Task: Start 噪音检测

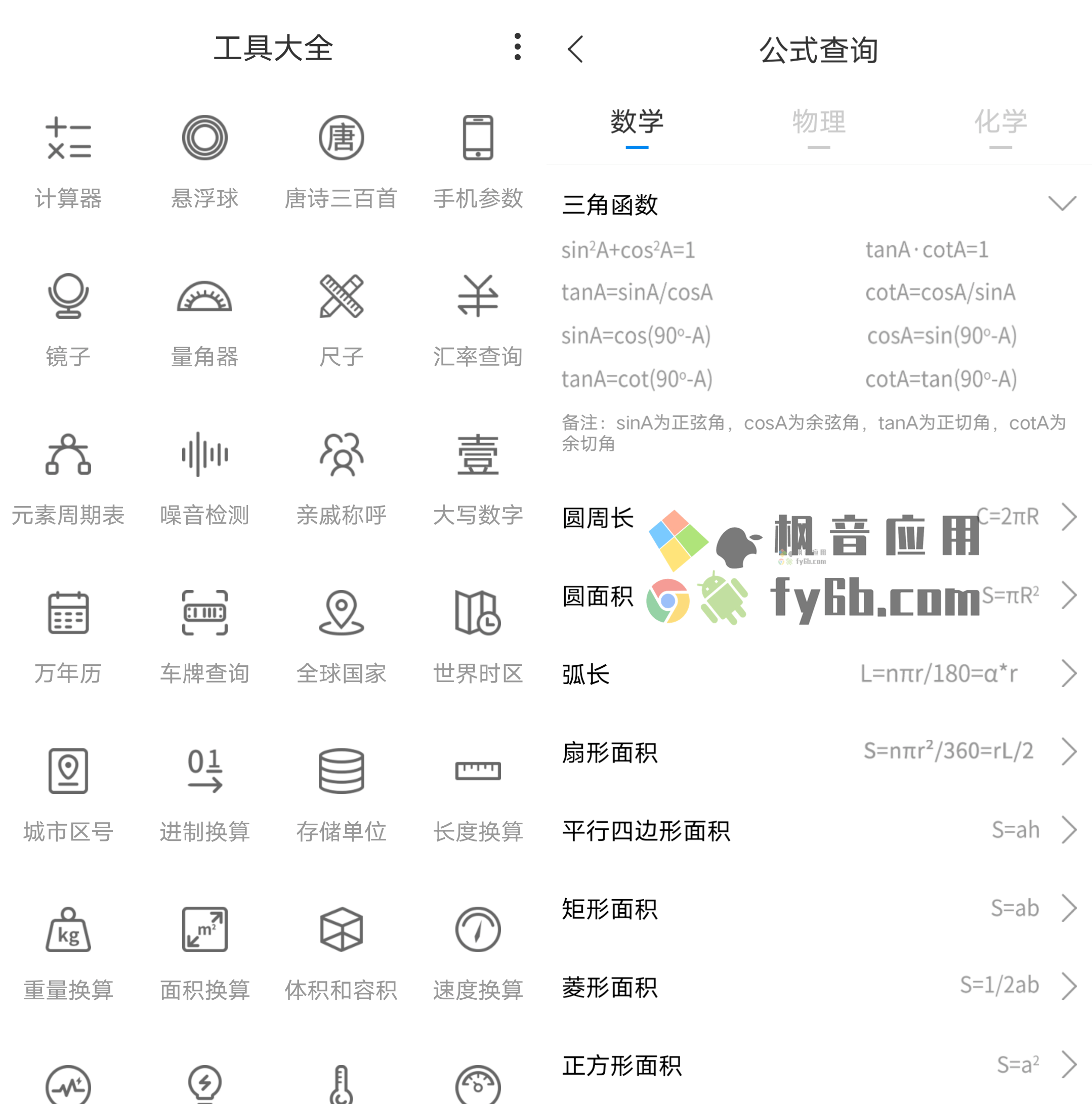Action: coord(204,478)
